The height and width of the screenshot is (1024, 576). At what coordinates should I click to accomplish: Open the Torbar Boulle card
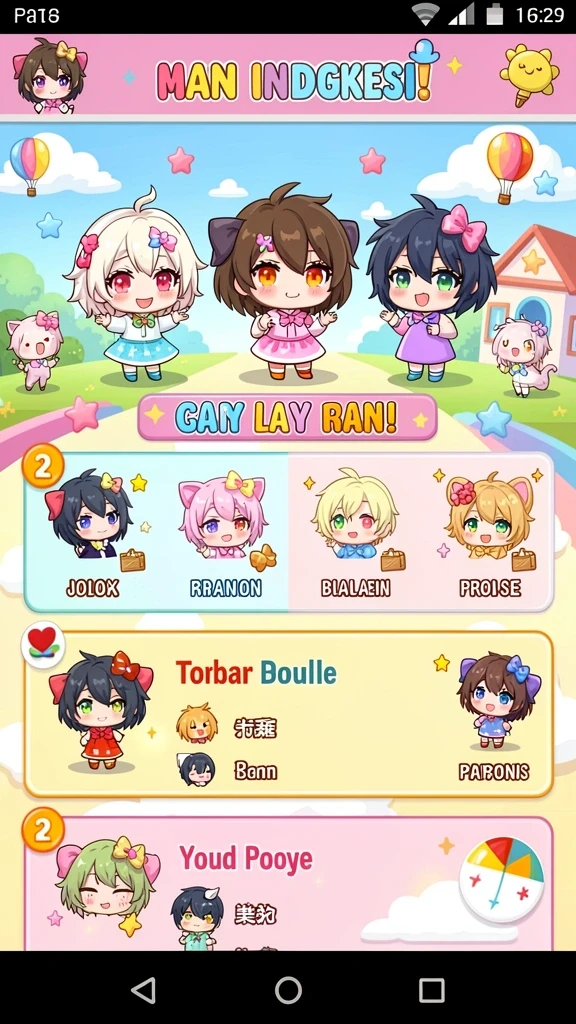pos(288,714)
